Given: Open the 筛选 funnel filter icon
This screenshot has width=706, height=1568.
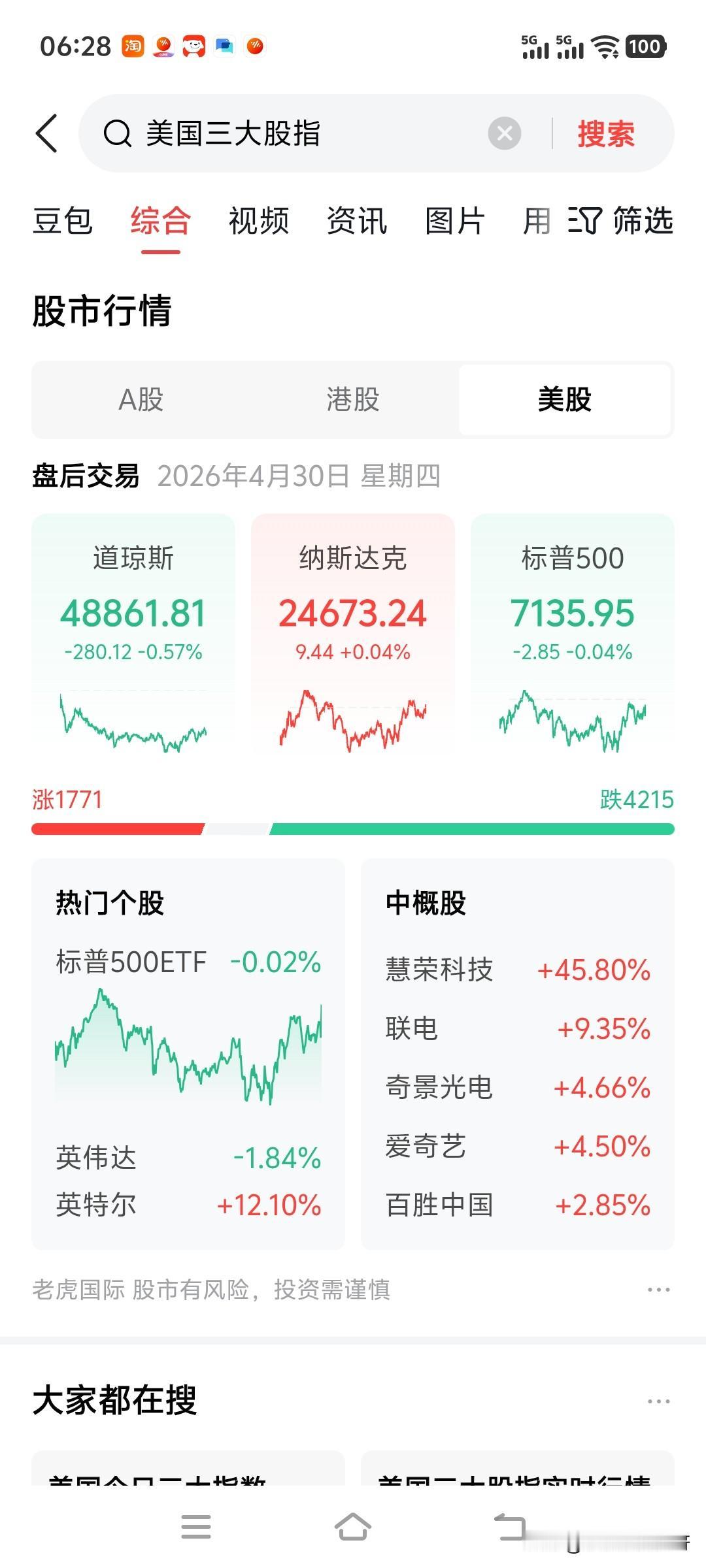Looking at the screenshot, I should (586, 221).
